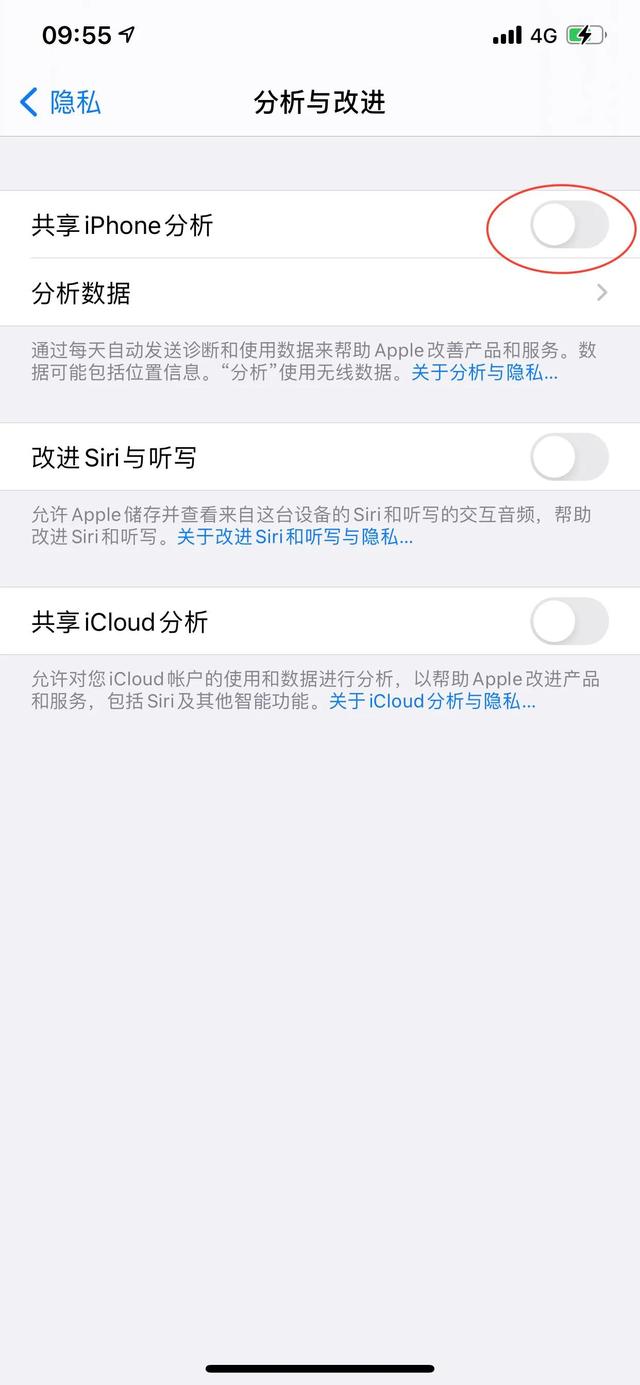Go back to 隐私 settings

(x=60, y=102)
